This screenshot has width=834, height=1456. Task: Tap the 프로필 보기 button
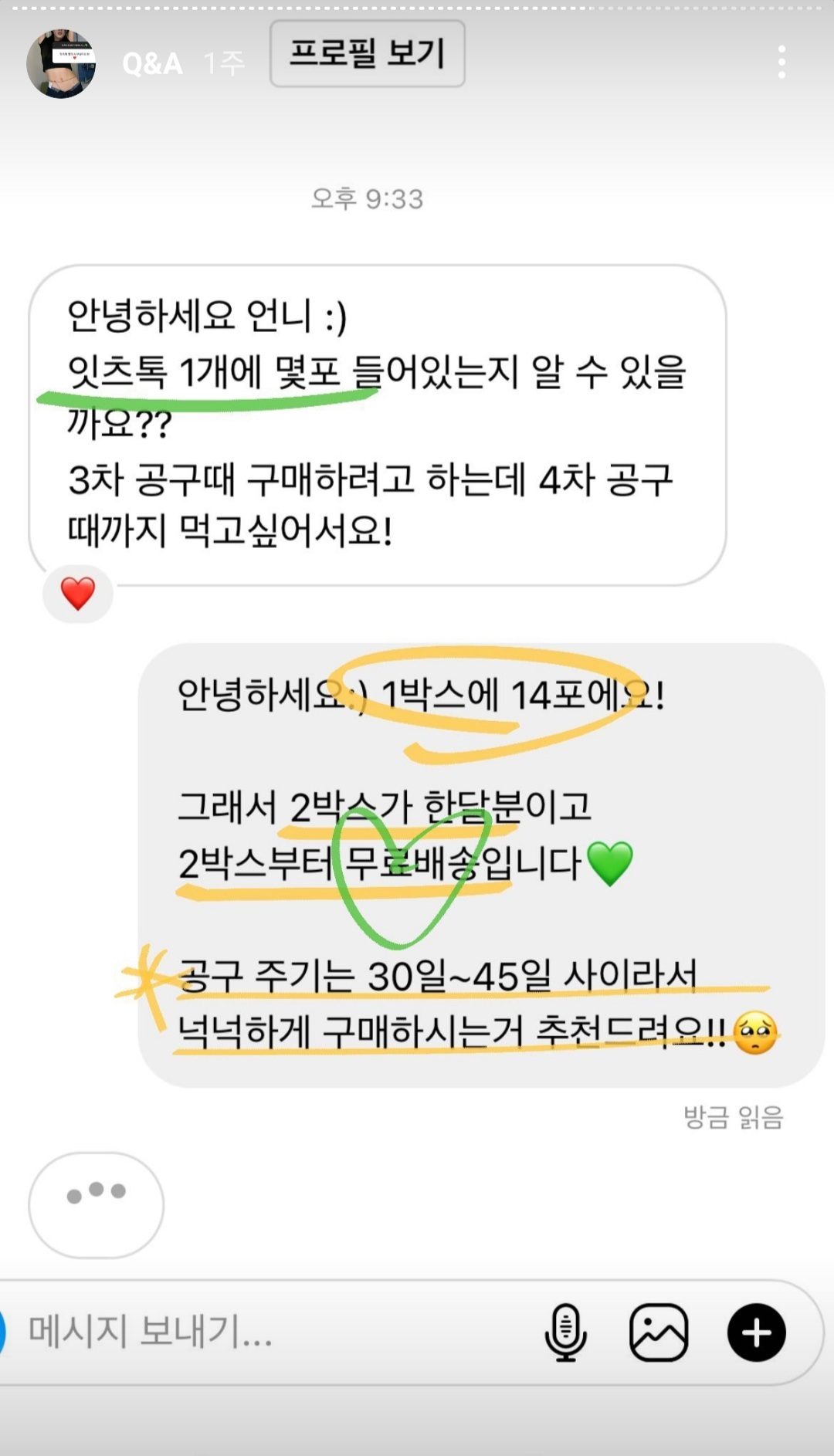[367, 53]
